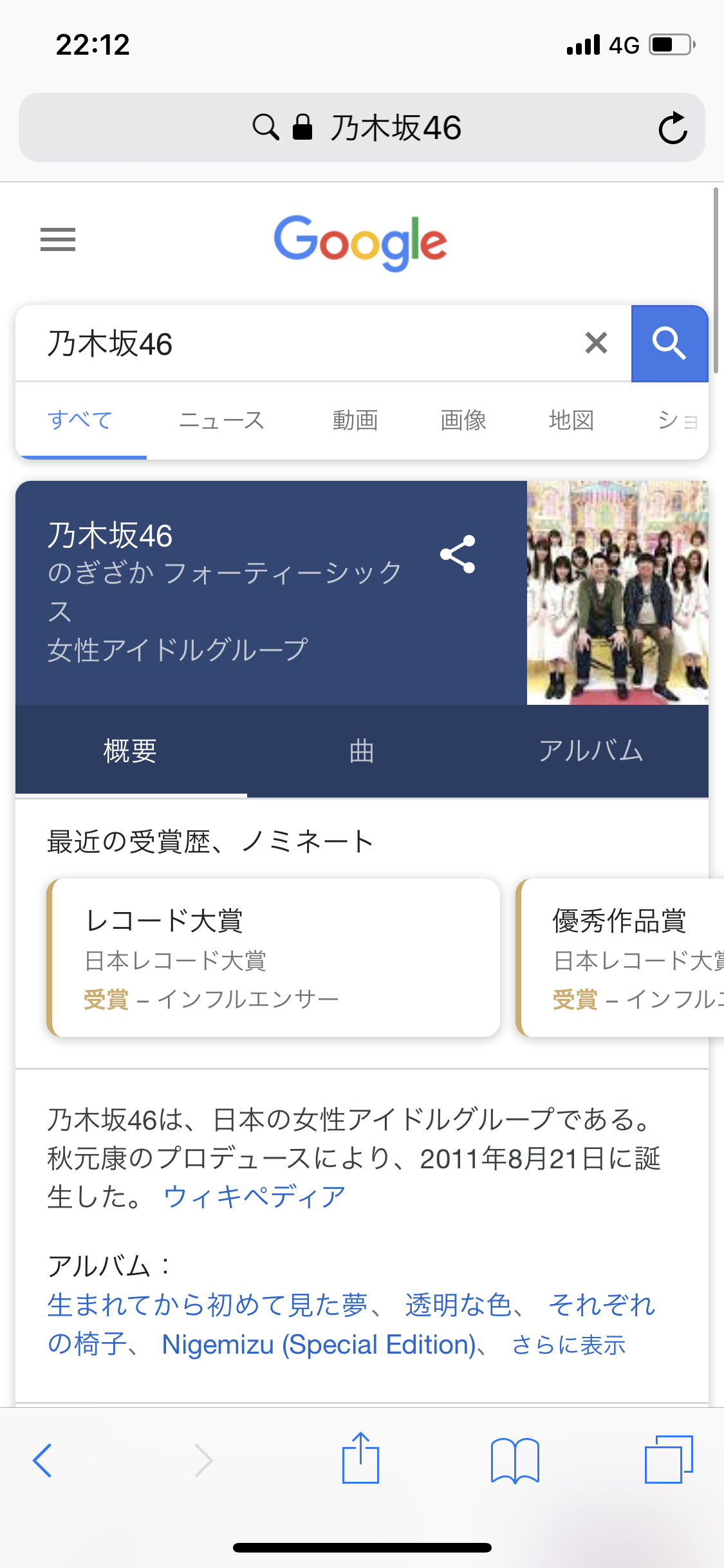Tap the blue search button
This screenshot has width=724, height=1568.
point(669,343)
